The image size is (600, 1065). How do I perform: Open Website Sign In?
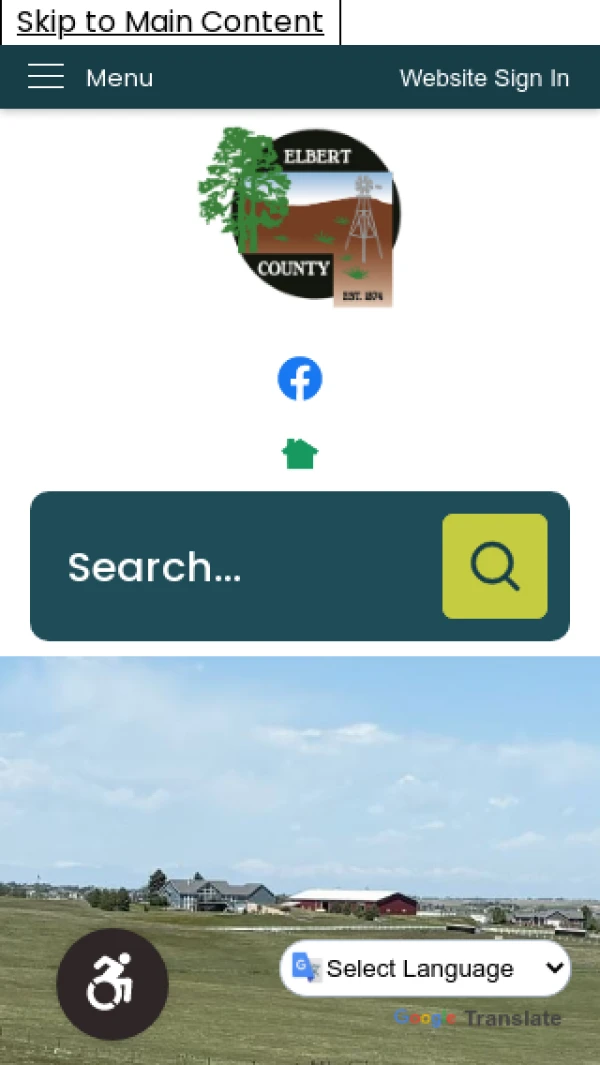(x=484, y=78)
